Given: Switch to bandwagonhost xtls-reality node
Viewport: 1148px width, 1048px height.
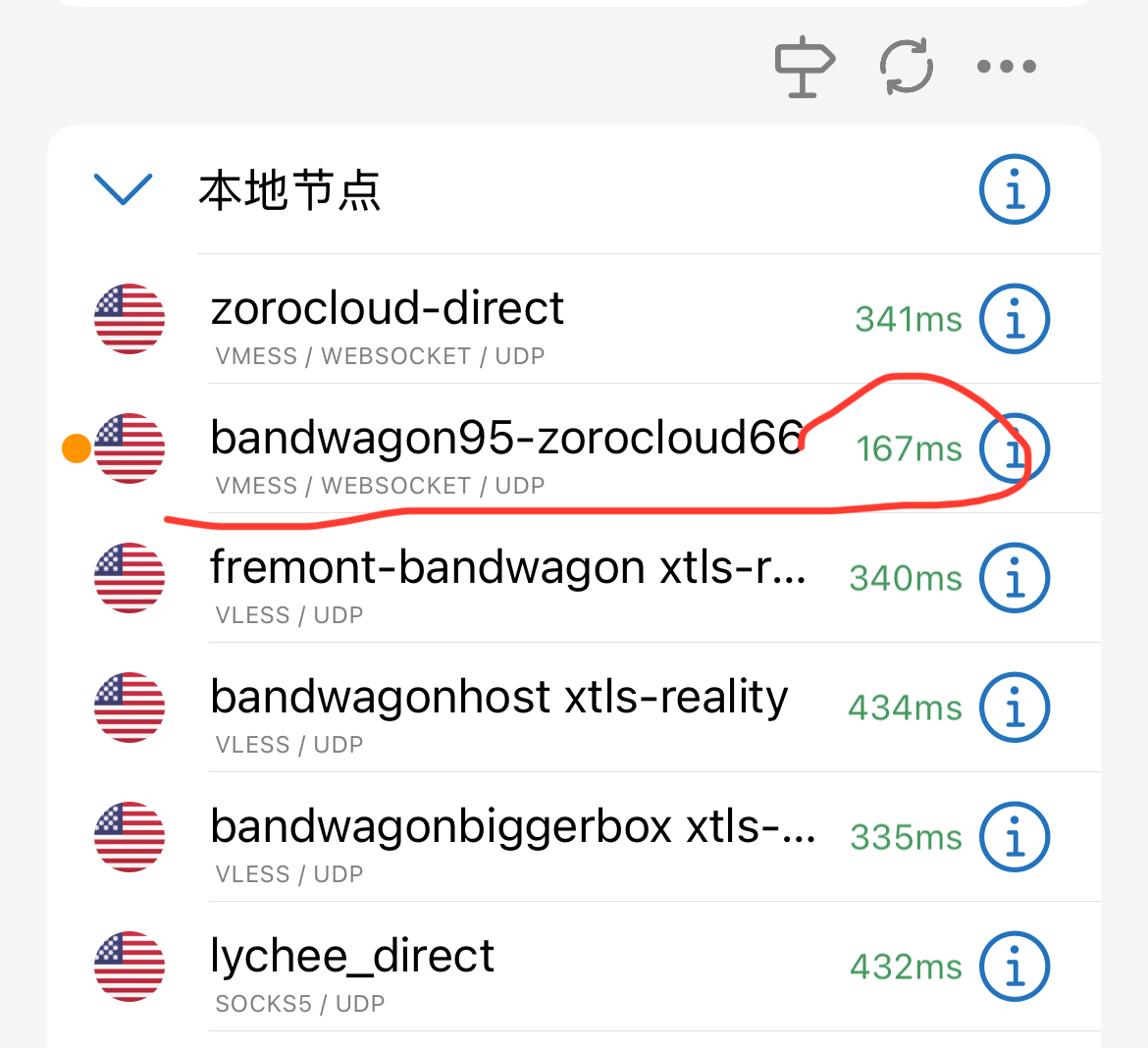Looking at the screenshot, I should coord(491,707).
